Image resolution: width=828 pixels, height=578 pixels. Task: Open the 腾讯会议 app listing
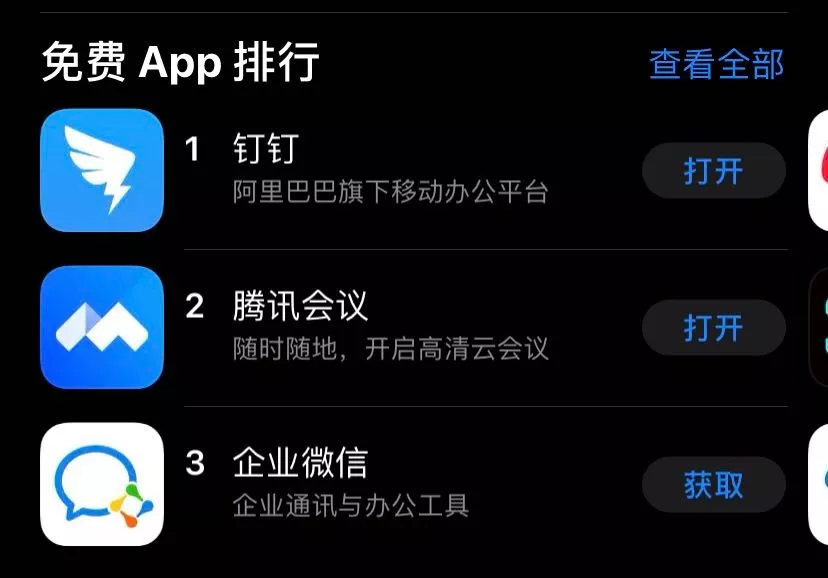click(x=390, y=327)
